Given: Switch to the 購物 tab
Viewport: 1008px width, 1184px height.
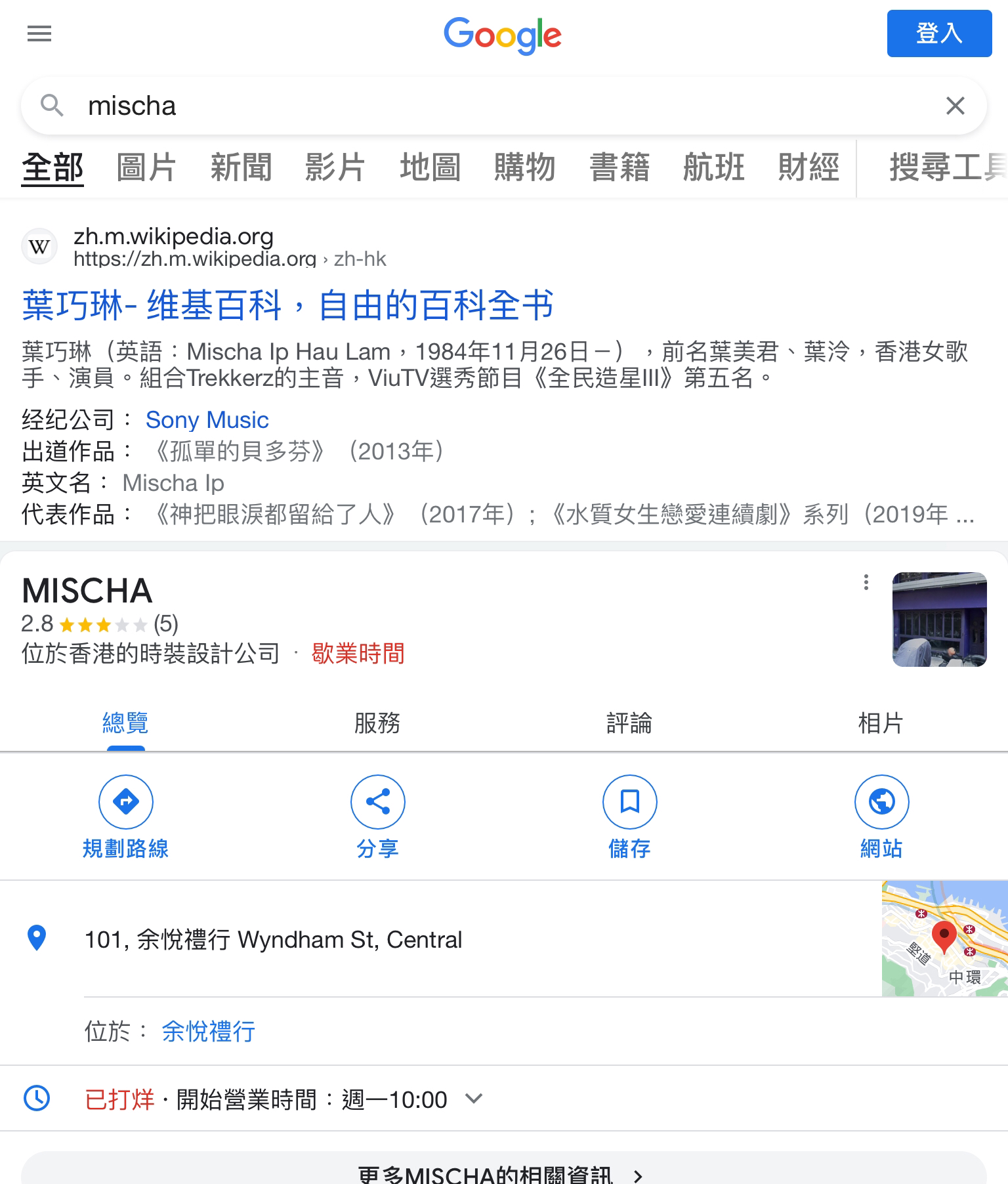Looking at the screenshot, I should click(524, 167).
